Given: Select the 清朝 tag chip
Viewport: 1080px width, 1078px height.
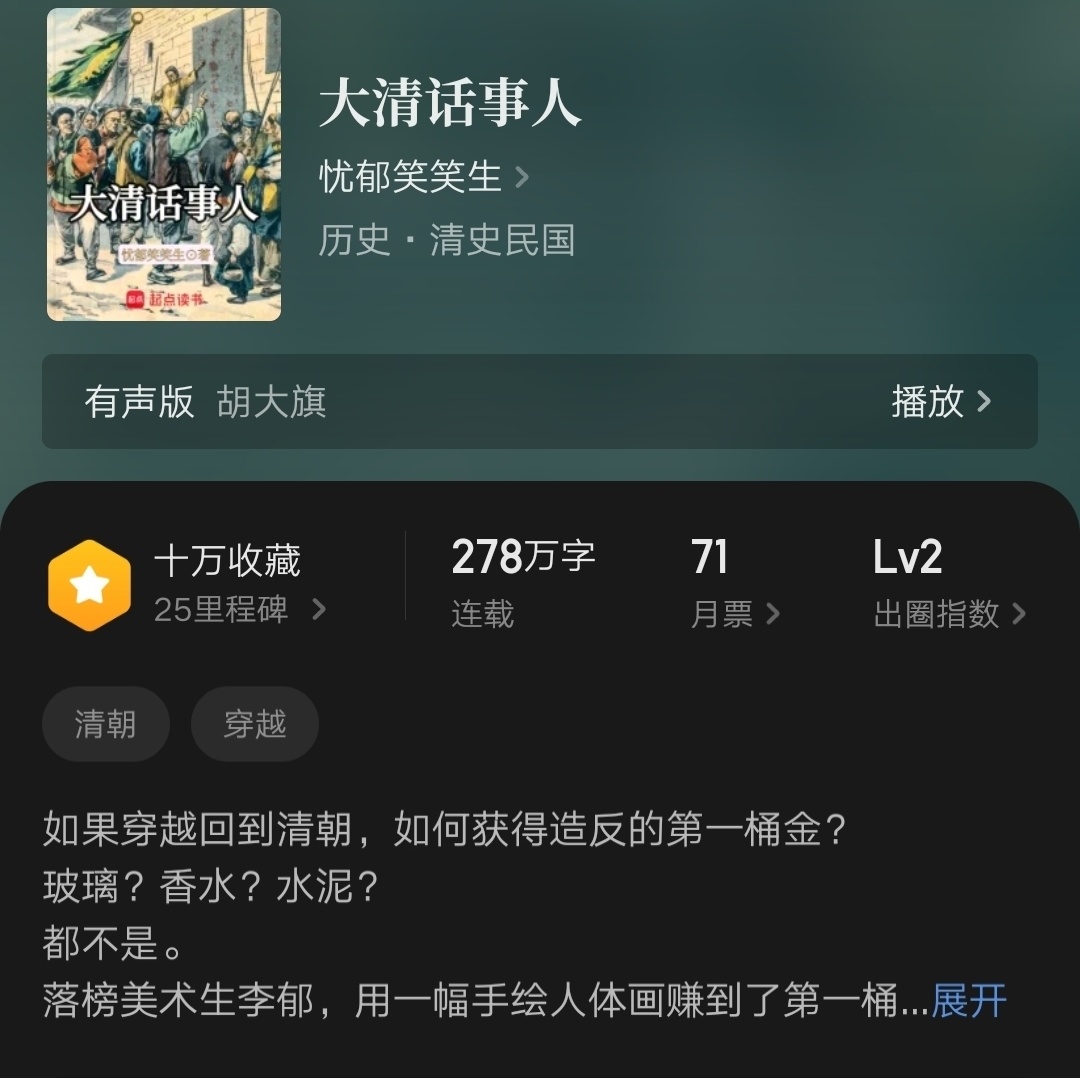Looking at the screenshot, I should [106, 723].
